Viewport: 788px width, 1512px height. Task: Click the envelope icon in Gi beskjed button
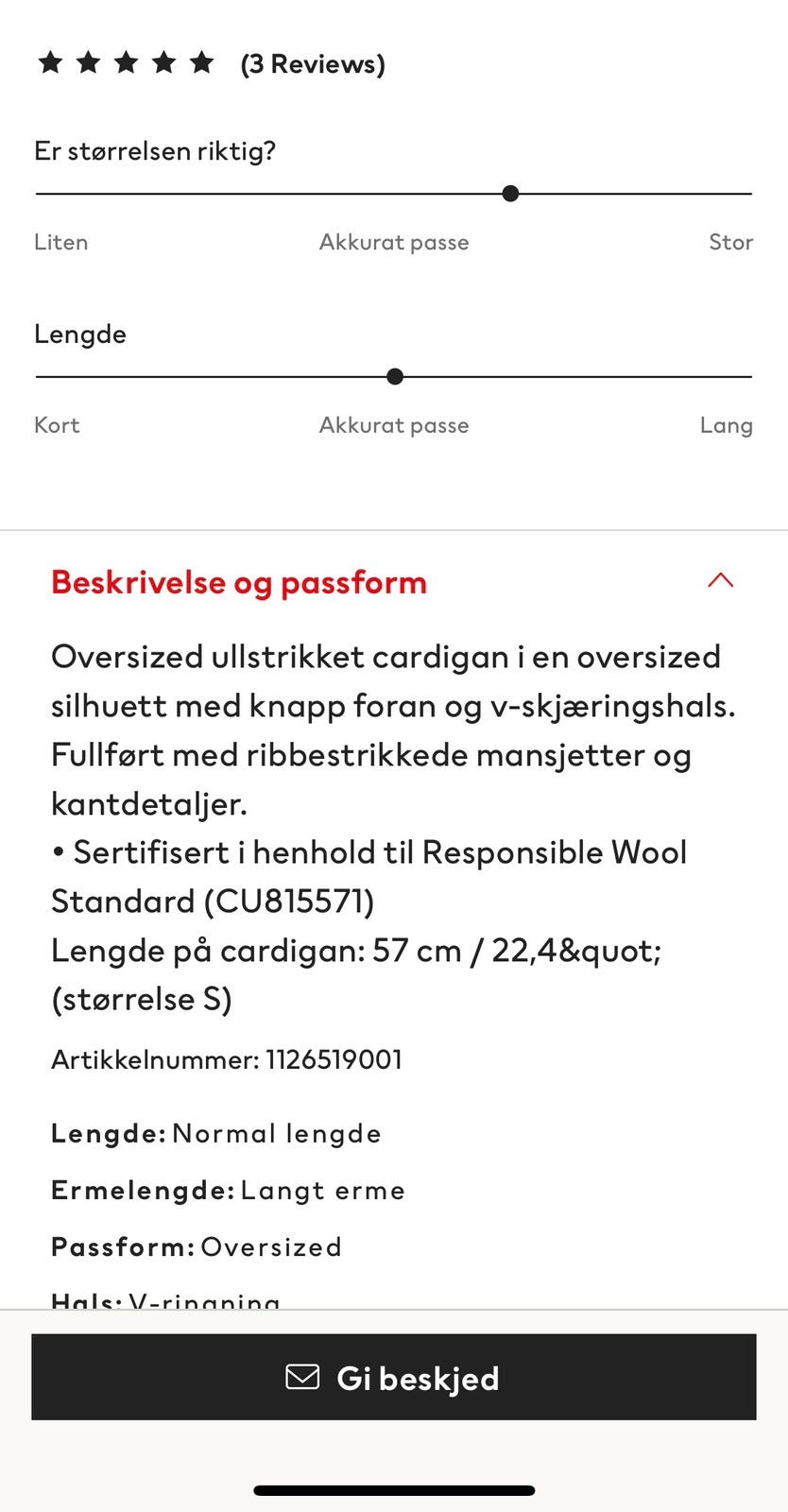[300, 1378]
